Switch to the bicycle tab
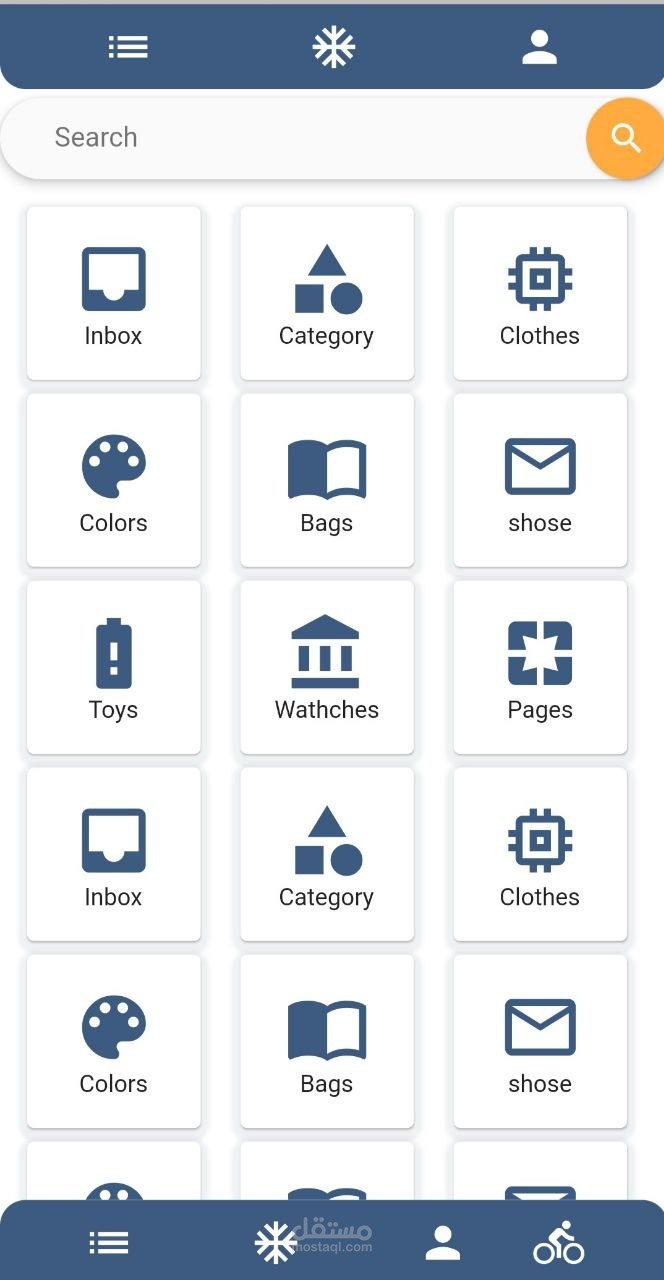Image resolution: width=664 pixels, height=1280 pixels. pos(558,1243)
